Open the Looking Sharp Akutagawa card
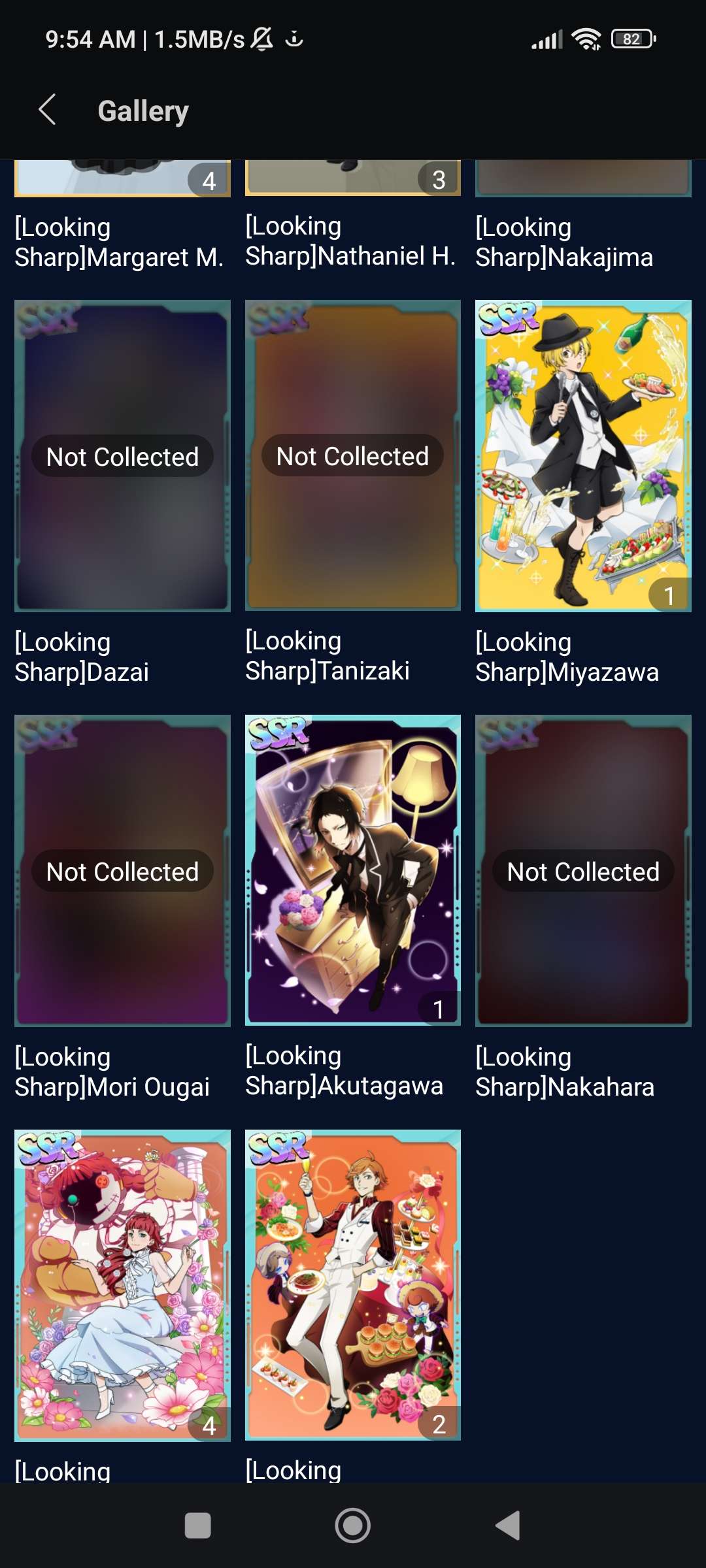 (x=352, y=870)
